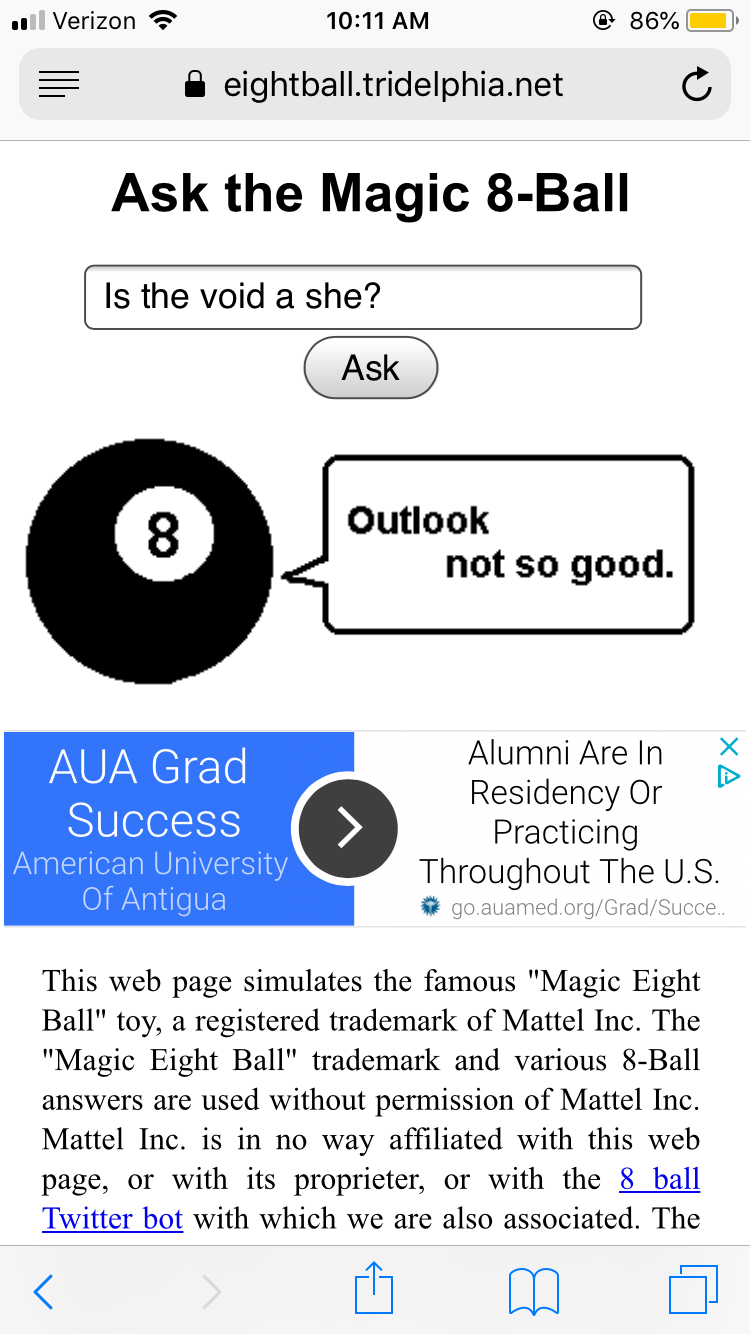The width and height of the screenshot is (750, 1334).
Task: Go back to the previous page
Action: click(x=43, y=1292)
